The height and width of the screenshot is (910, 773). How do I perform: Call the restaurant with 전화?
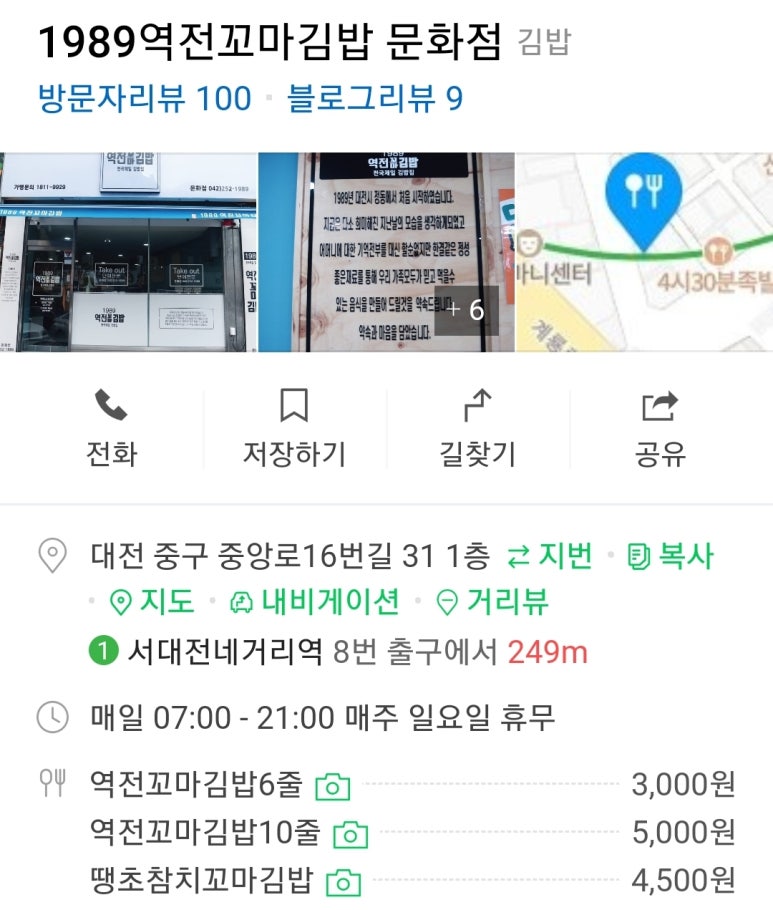coord(111,429)
